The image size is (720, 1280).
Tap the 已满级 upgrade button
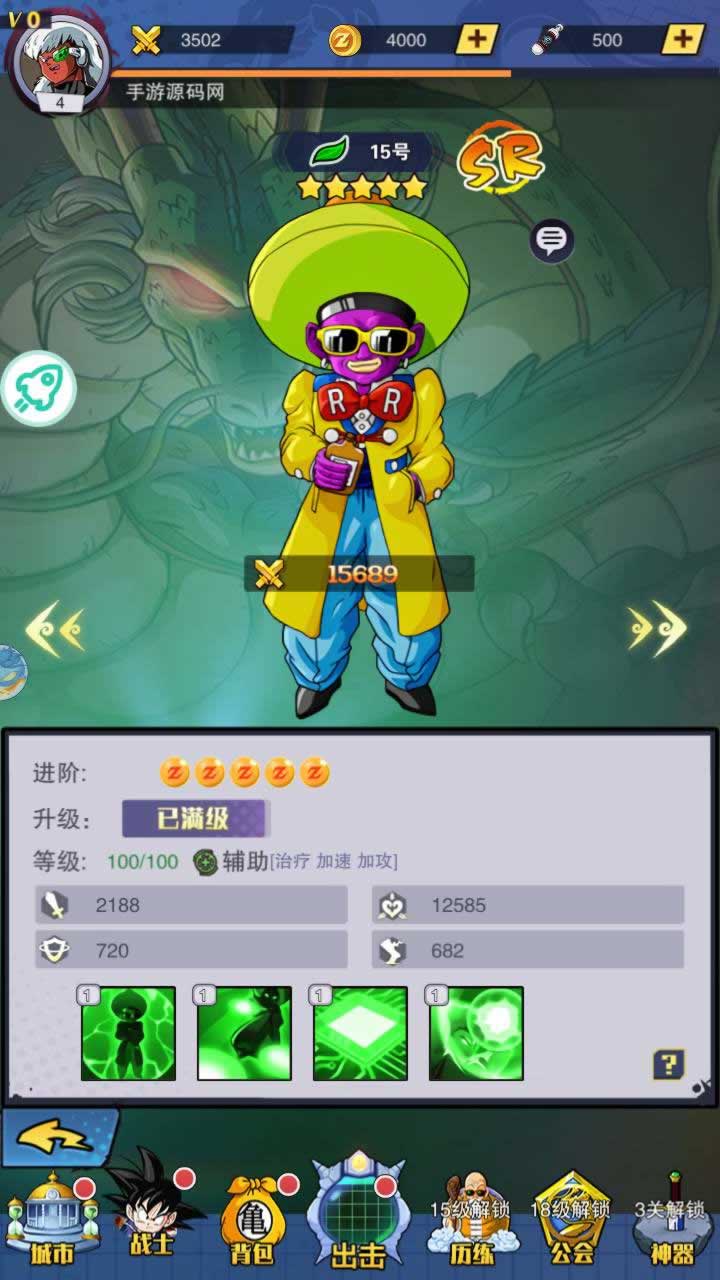pyautogui.click(x=195, y=819)
